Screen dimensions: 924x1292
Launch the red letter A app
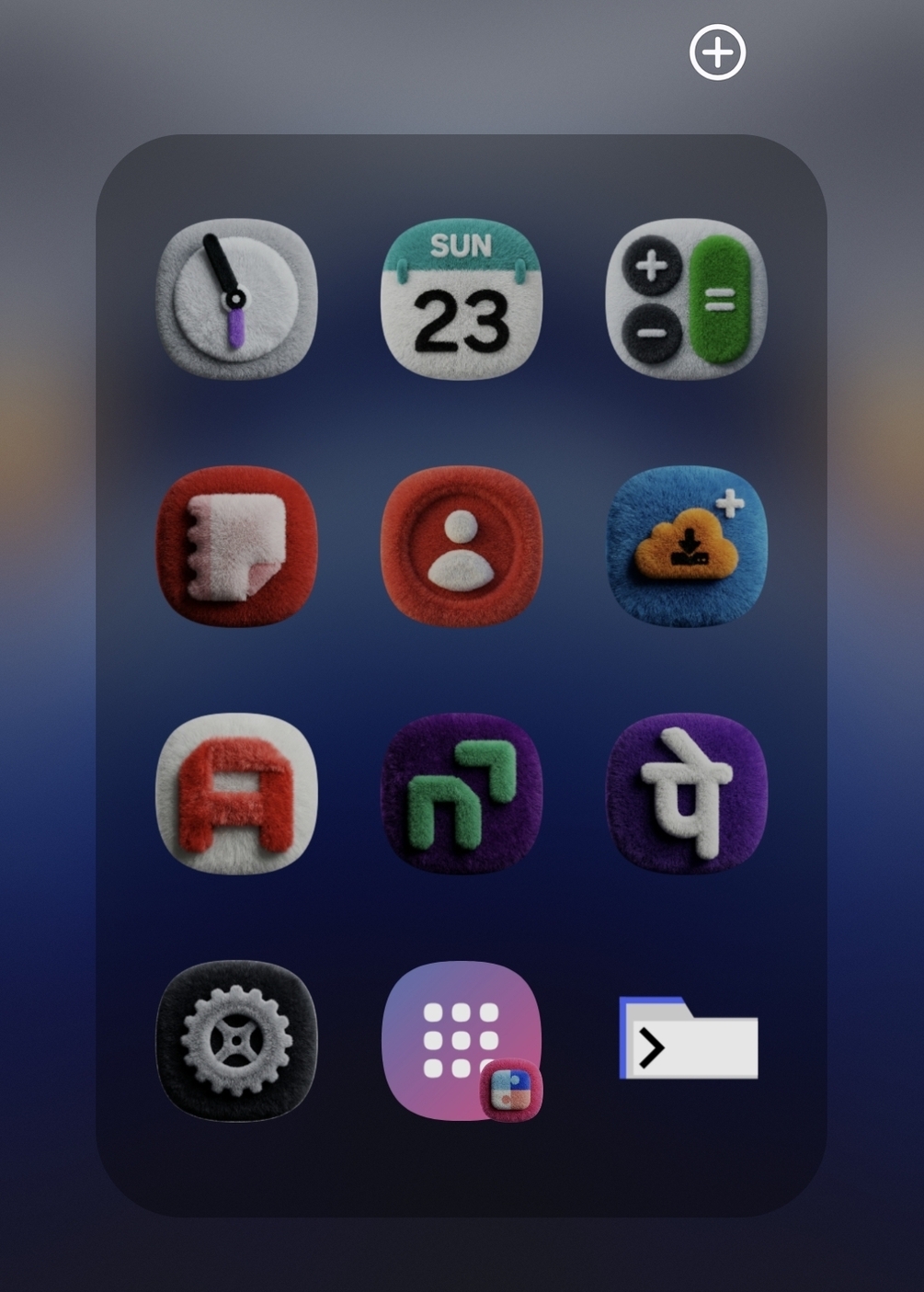point(236,794)
